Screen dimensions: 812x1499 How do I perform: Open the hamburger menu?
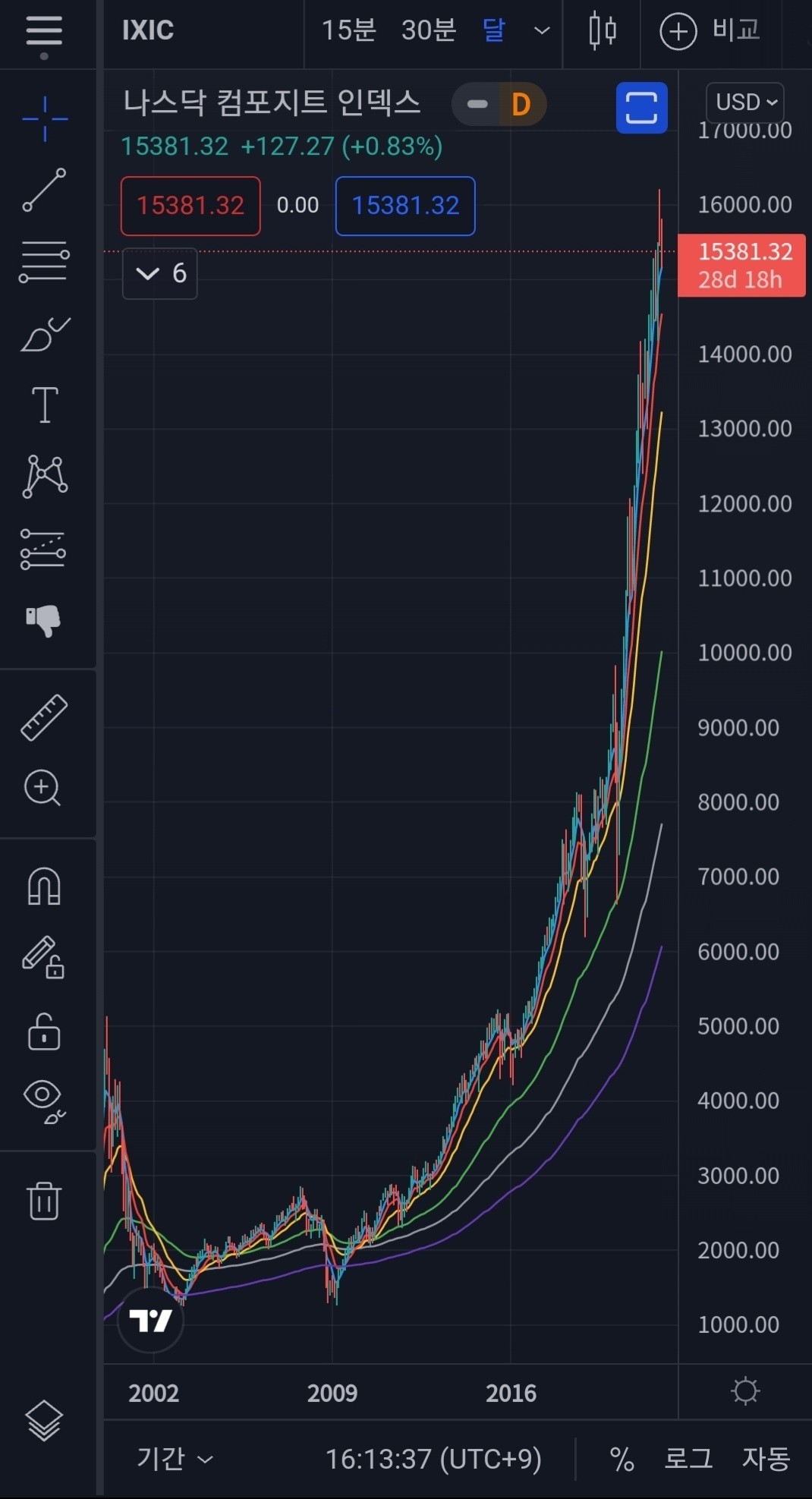43,32
